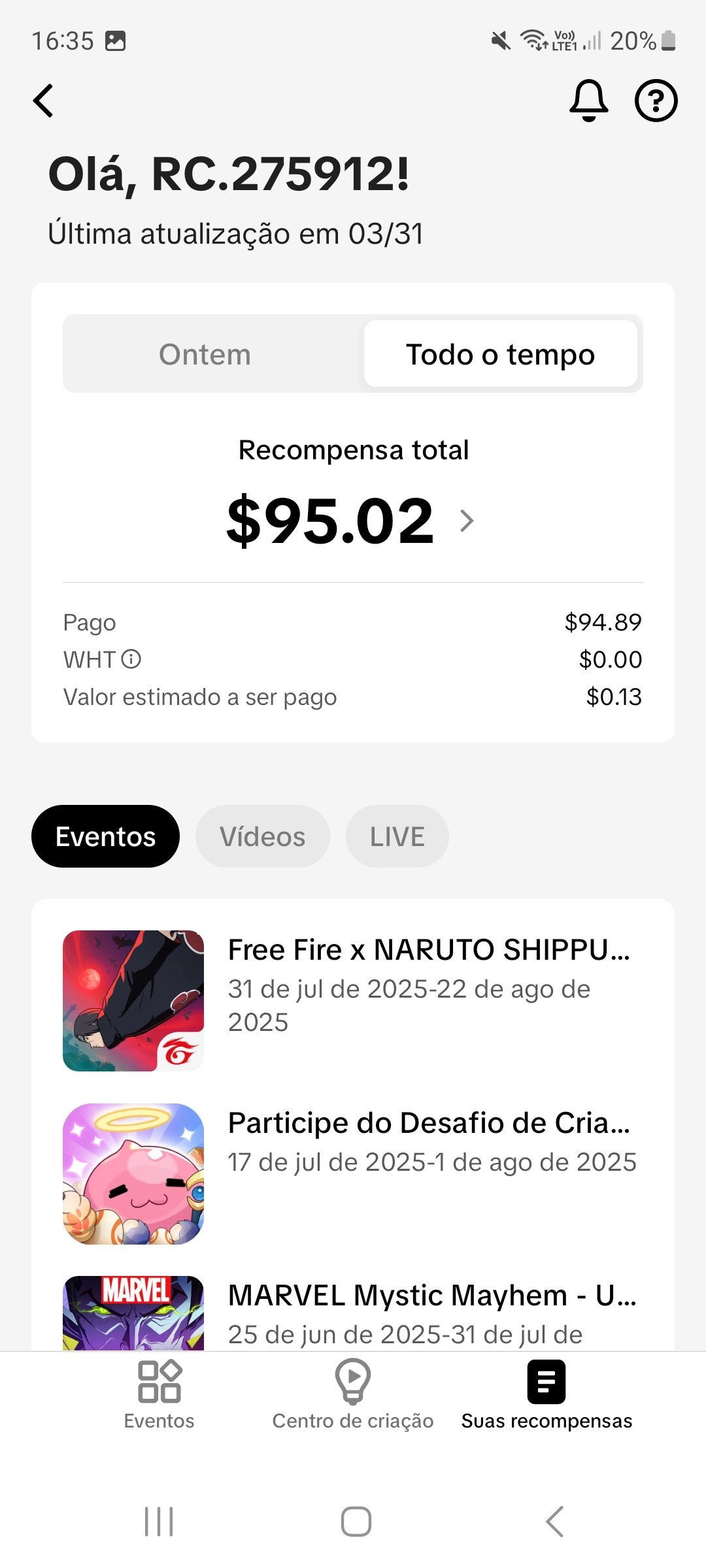Tap the system home button
This screenshot has height=1568, width=706.
click(x=356, y=1522)
